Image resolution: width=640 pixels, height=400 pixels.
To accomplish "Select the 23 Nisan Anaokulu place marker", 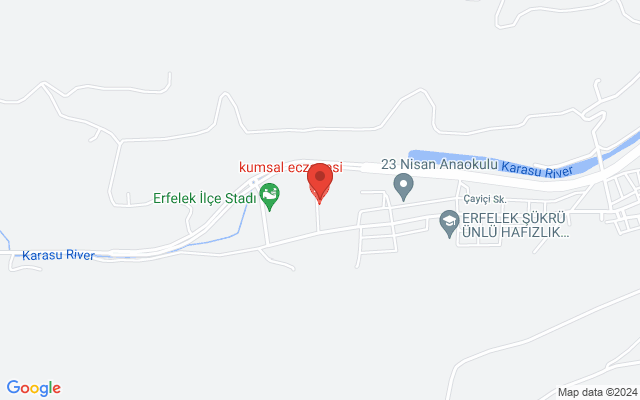I will [x=403, y=184].
